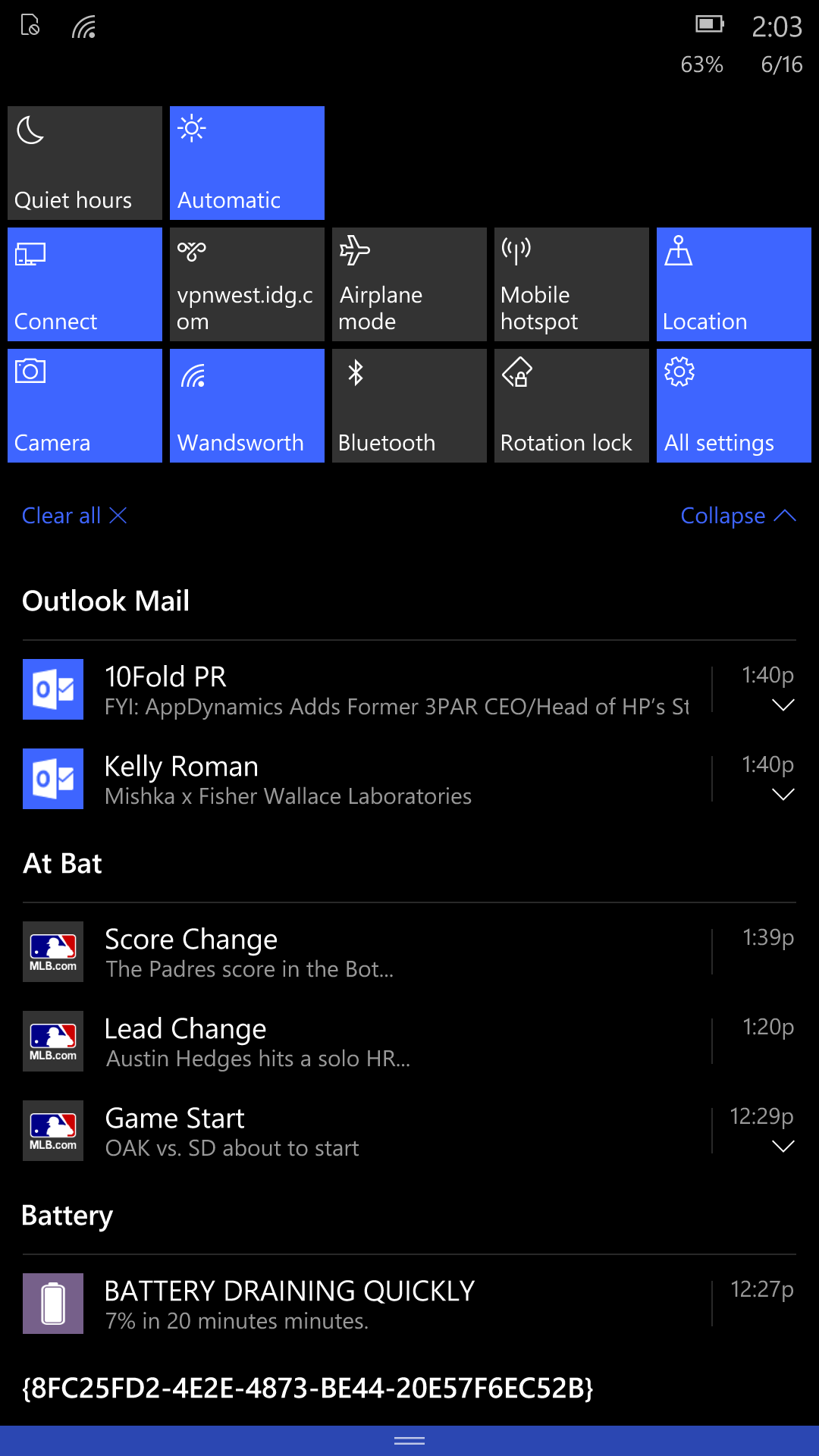Open All settings
The height and width of the screenshot is (1456, 819).
click(734, 406)
